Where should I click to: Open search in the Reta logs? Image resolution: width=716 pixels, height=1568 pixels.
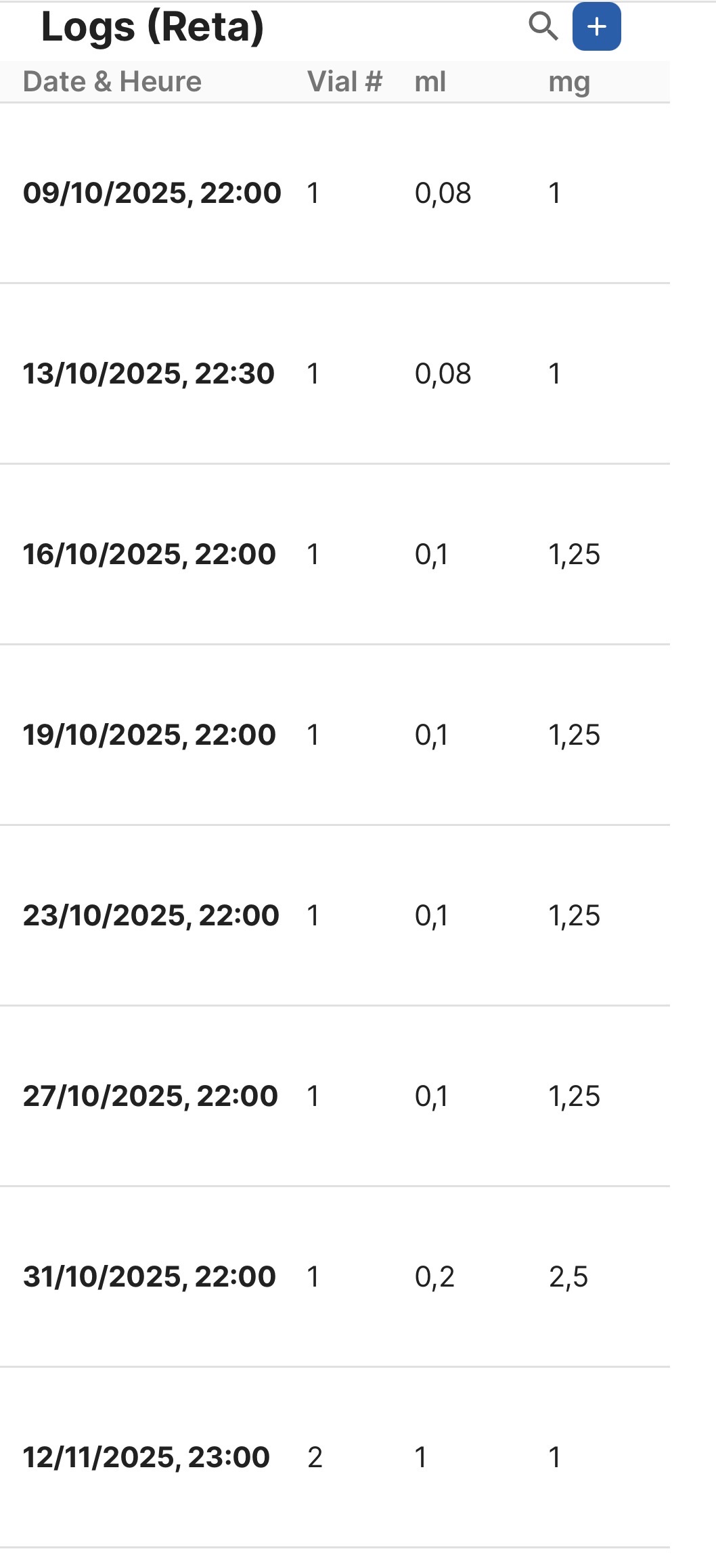coord(543,27)
